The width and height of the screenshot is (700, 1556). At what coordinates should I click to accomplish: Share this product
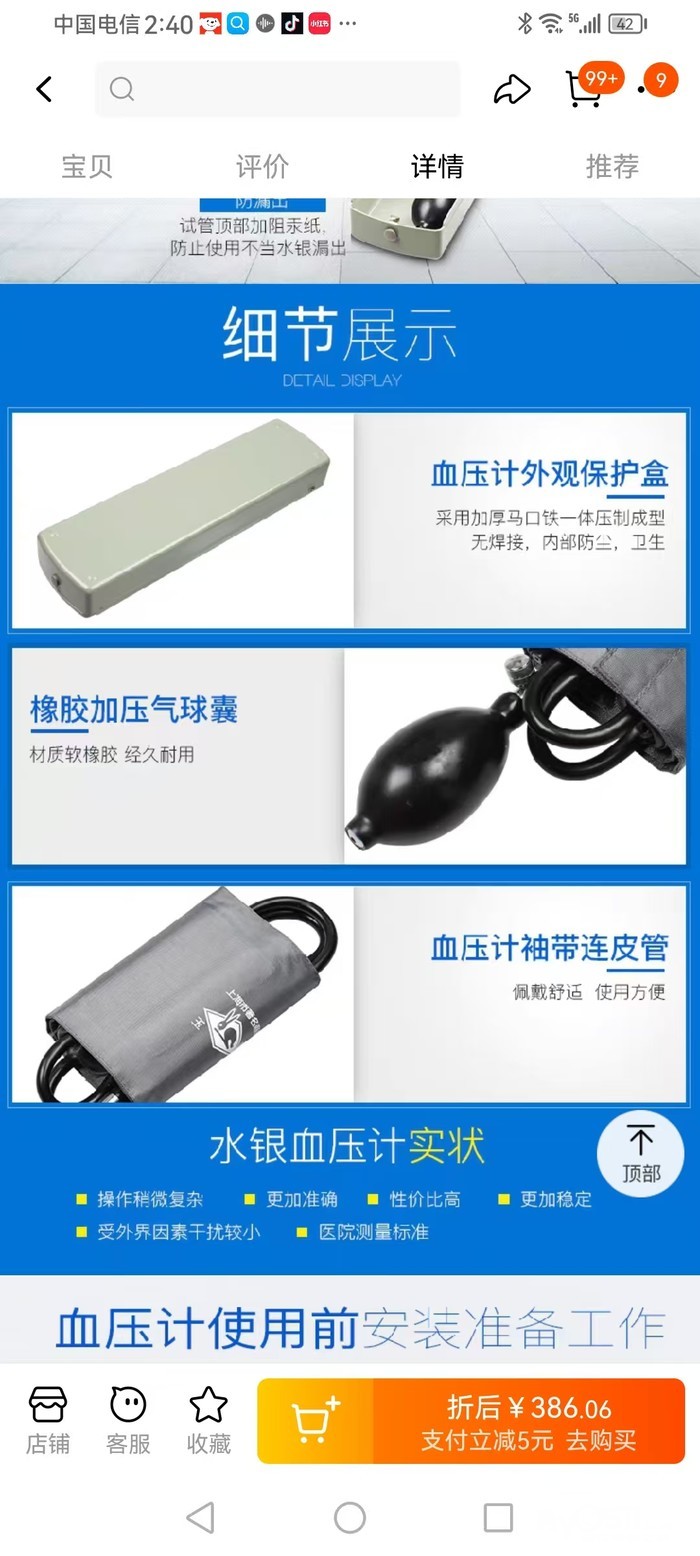(512, 89)
